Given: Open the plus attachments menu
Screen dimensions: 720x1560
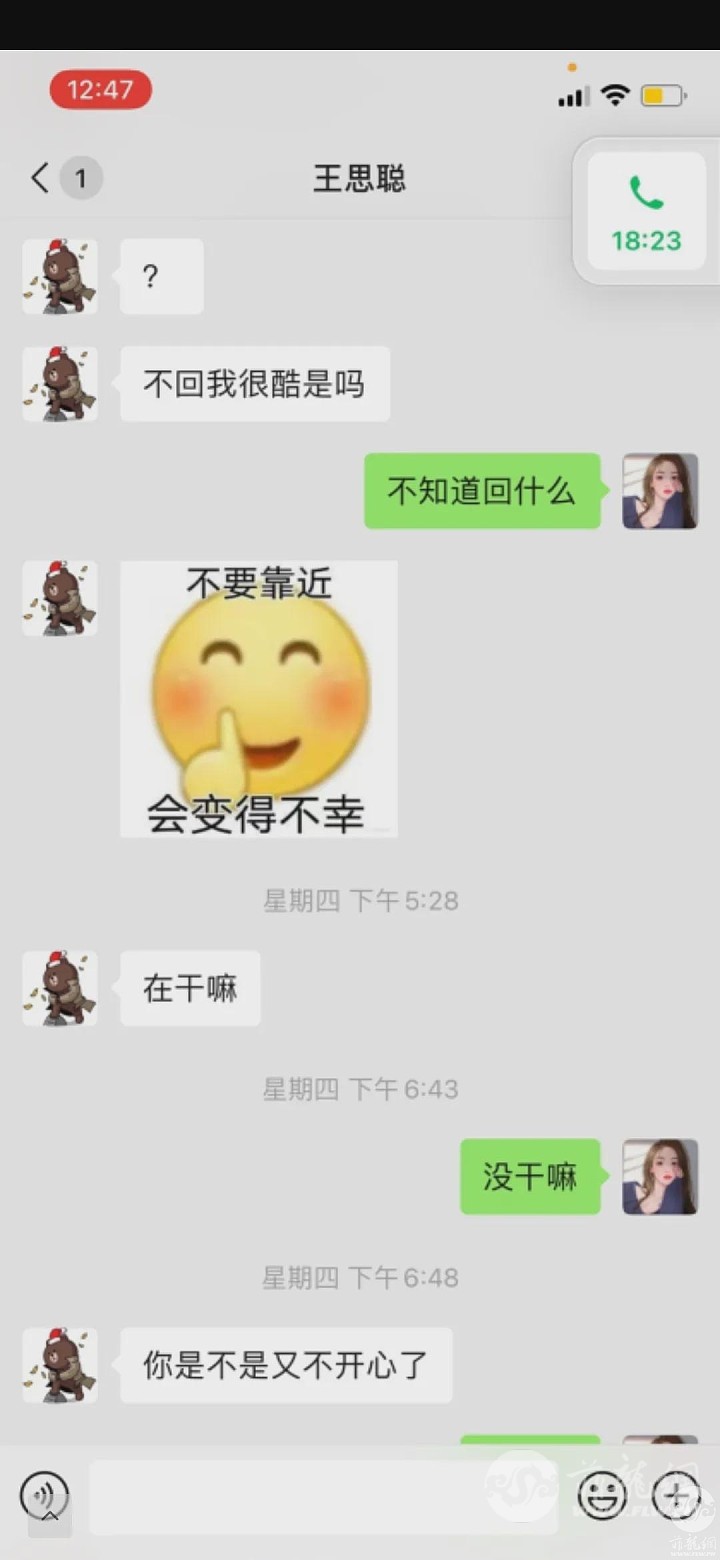Looking at the screenshot, I should [676, 1497].
